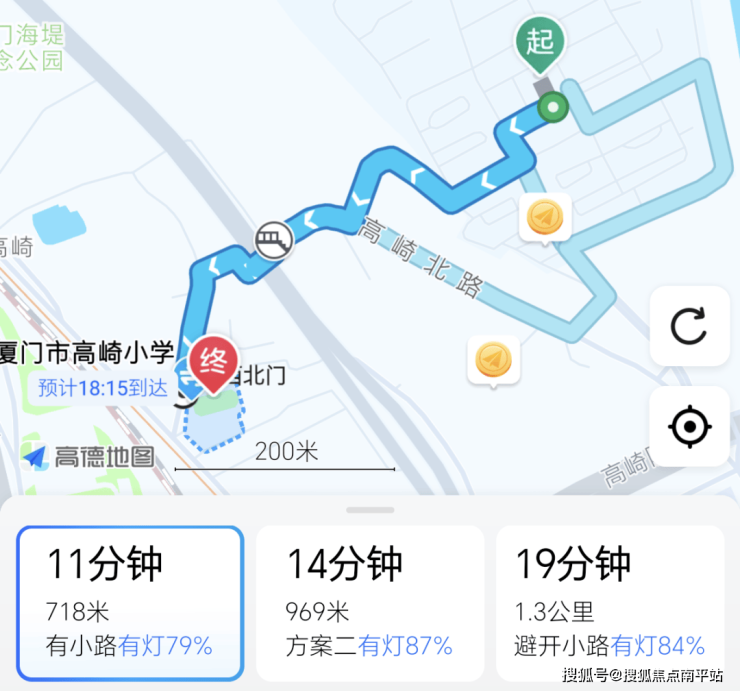740x691 pixels.
Task: Open the gold coin marker near 高崎北路
Action: coord(546,217)
